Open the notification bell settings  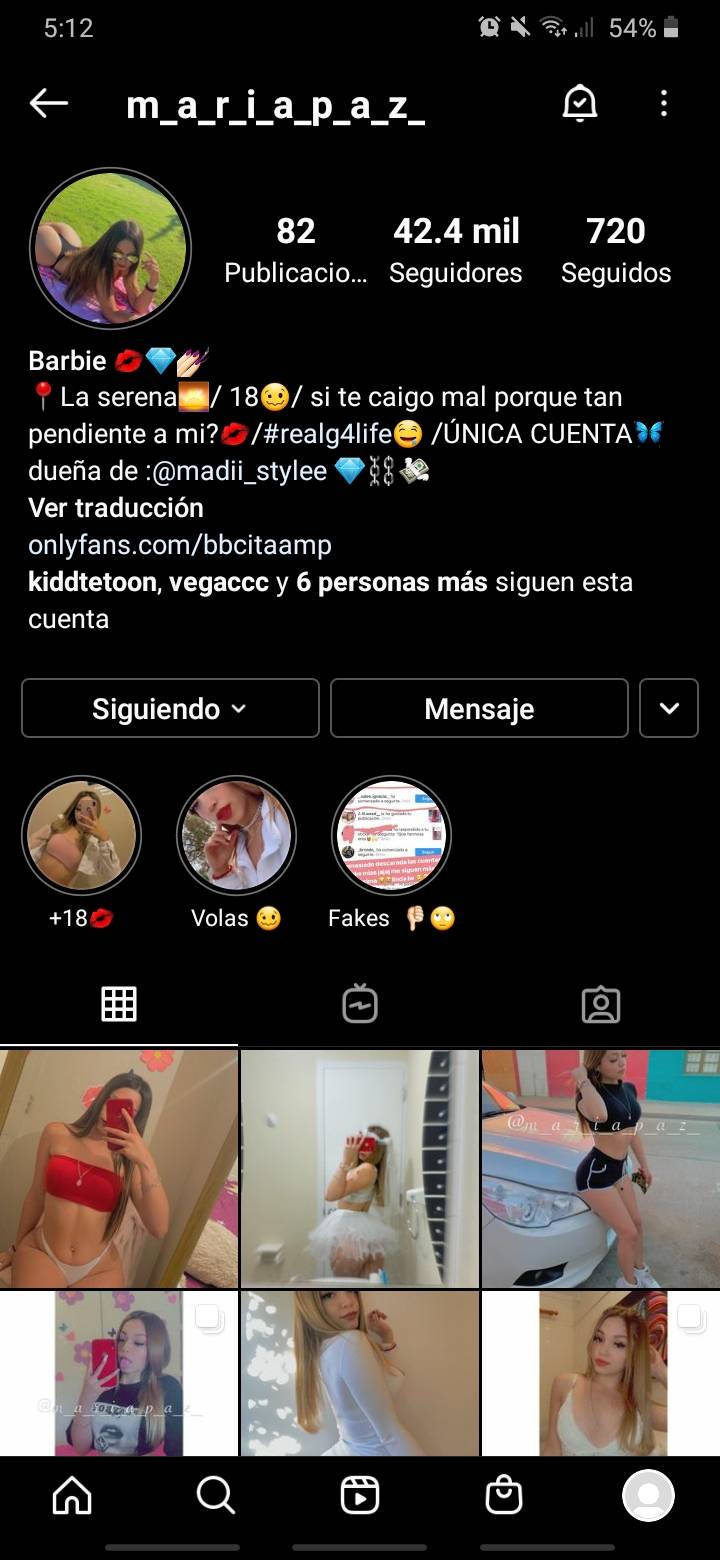[580, 103]
